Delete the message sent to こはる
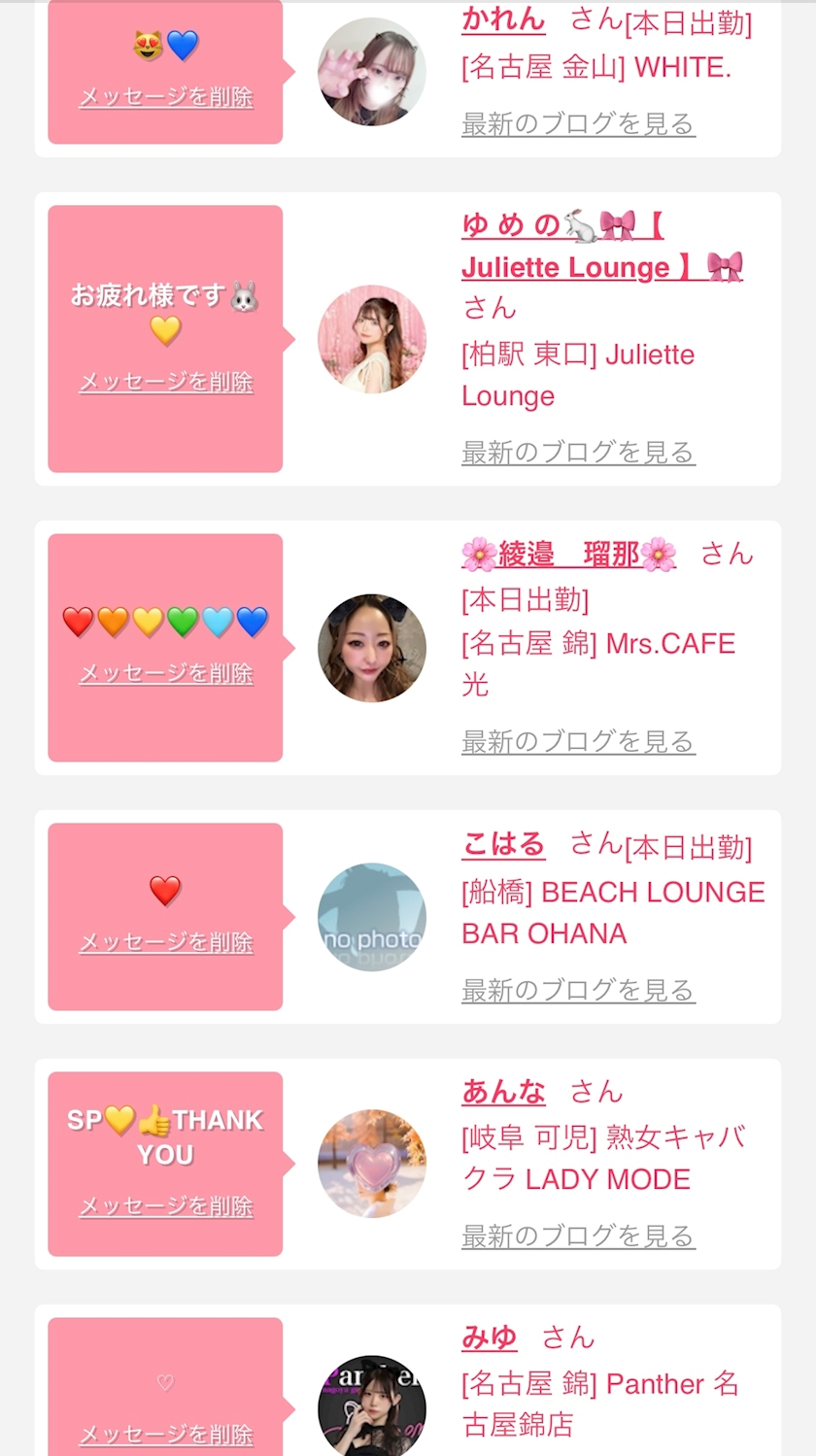This screenshot has height=1456, width=816. click(x=166, y=942)
